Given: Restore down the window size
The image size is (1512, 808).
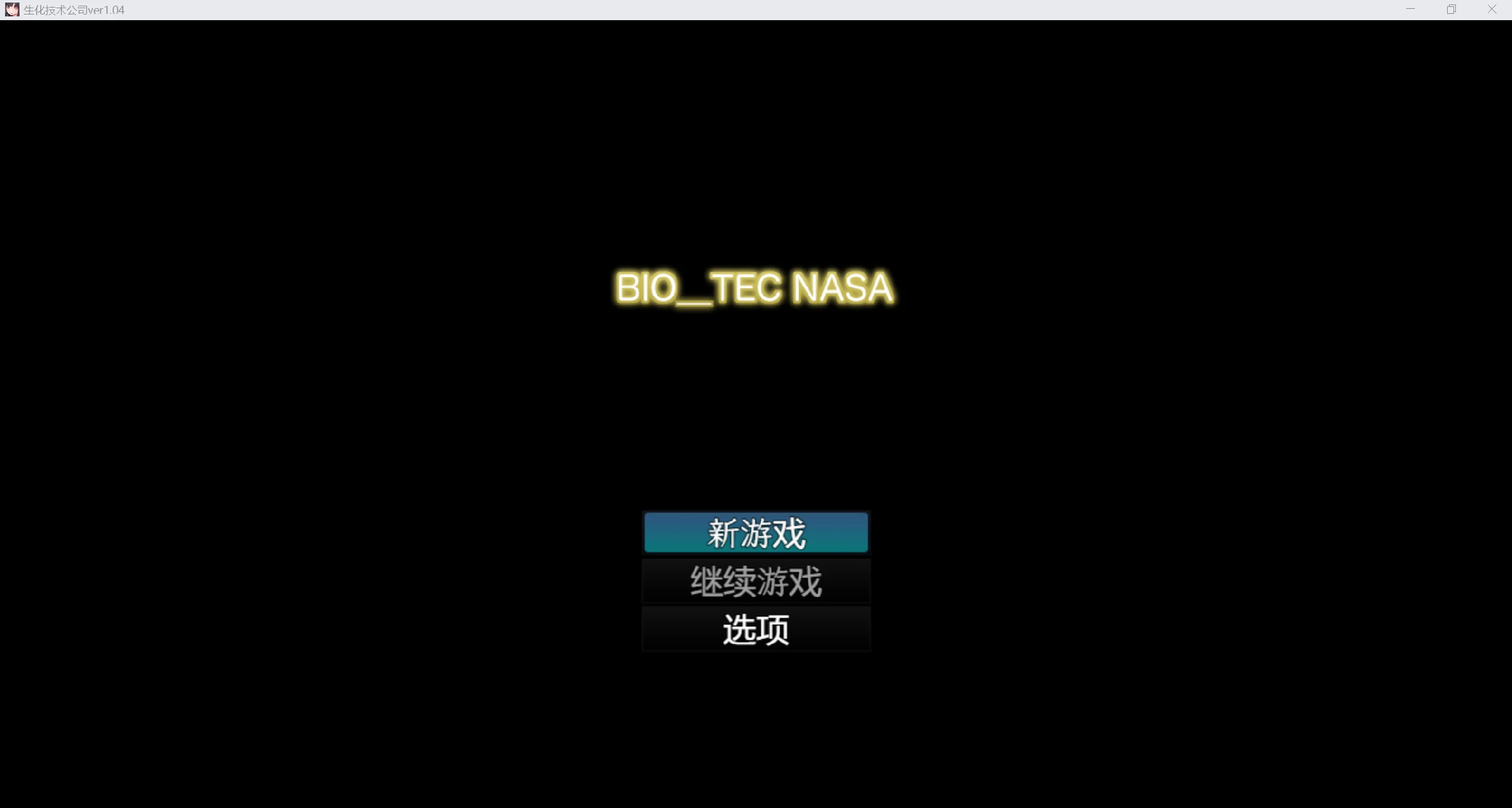Looking at the screenshot, I should coord(1452,9).
